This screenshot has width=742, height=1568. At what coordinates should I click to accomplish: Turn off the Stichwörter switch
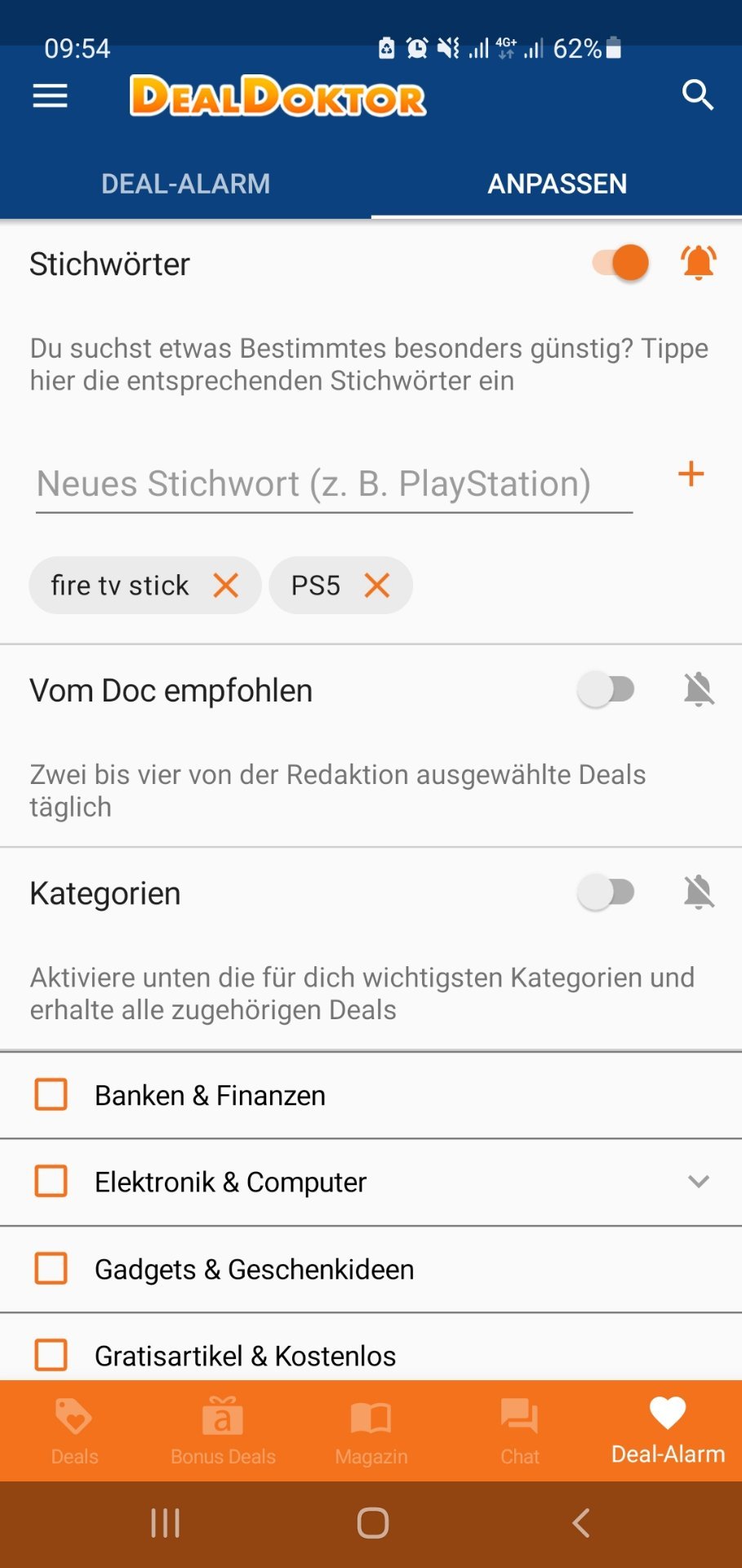tap(620, 263)
